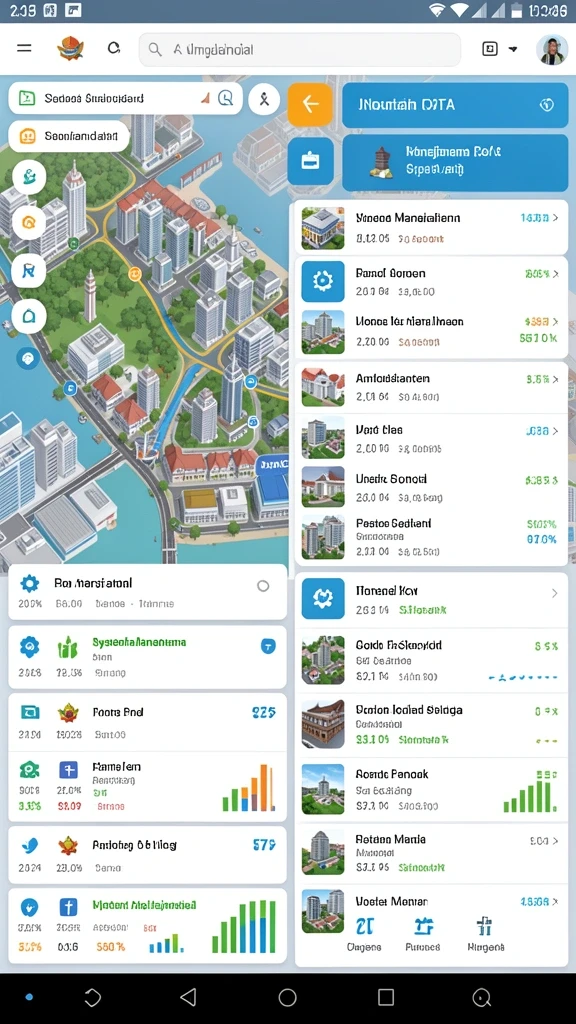Expand the dropdown arrow next to the square icon
Viewport: 576px width, 1024px height.
513,49
